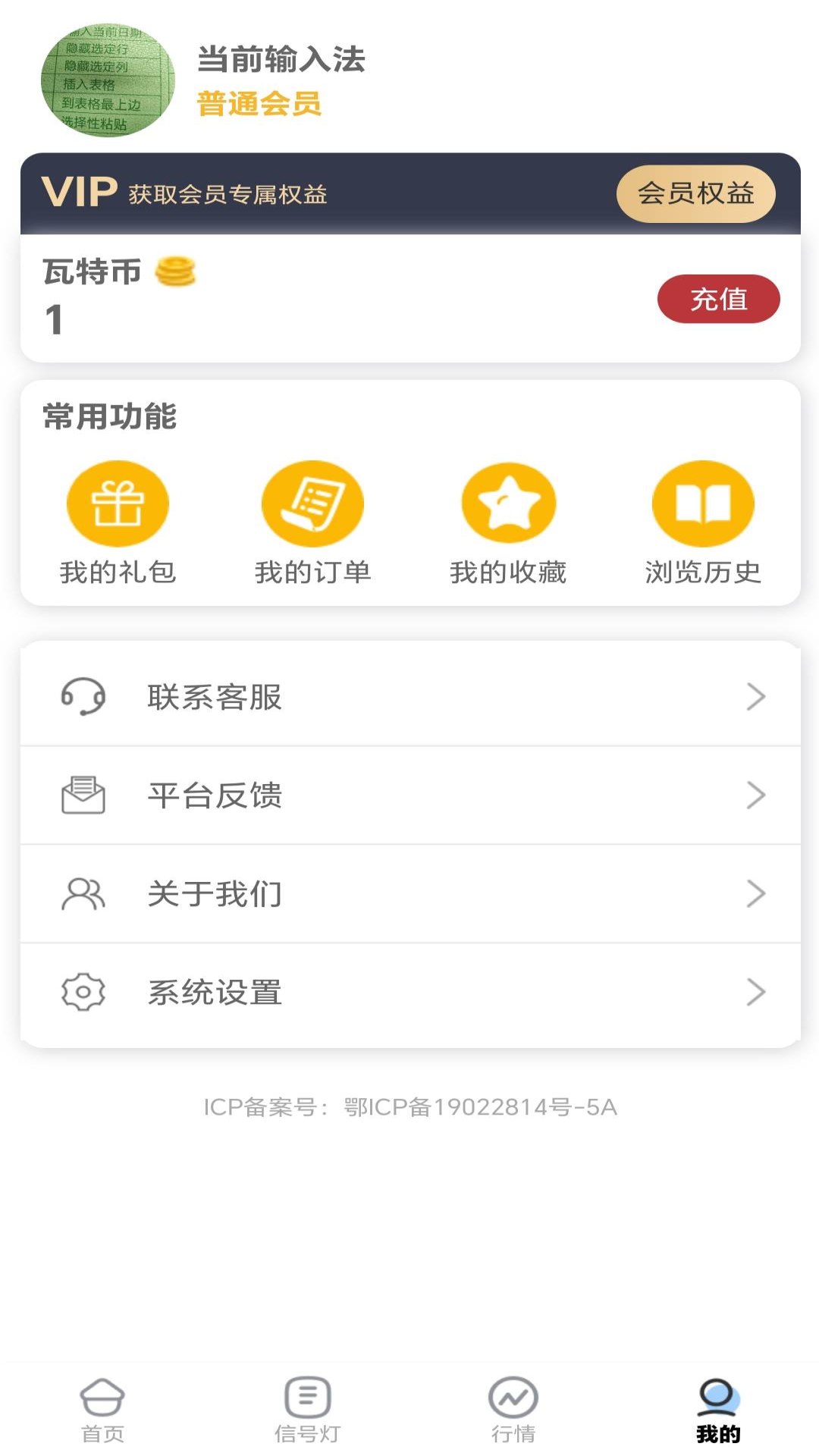Viewport: 819px width, 1456px height.
Task: Open the 平台反馈 feedback row
Action: 410,795
